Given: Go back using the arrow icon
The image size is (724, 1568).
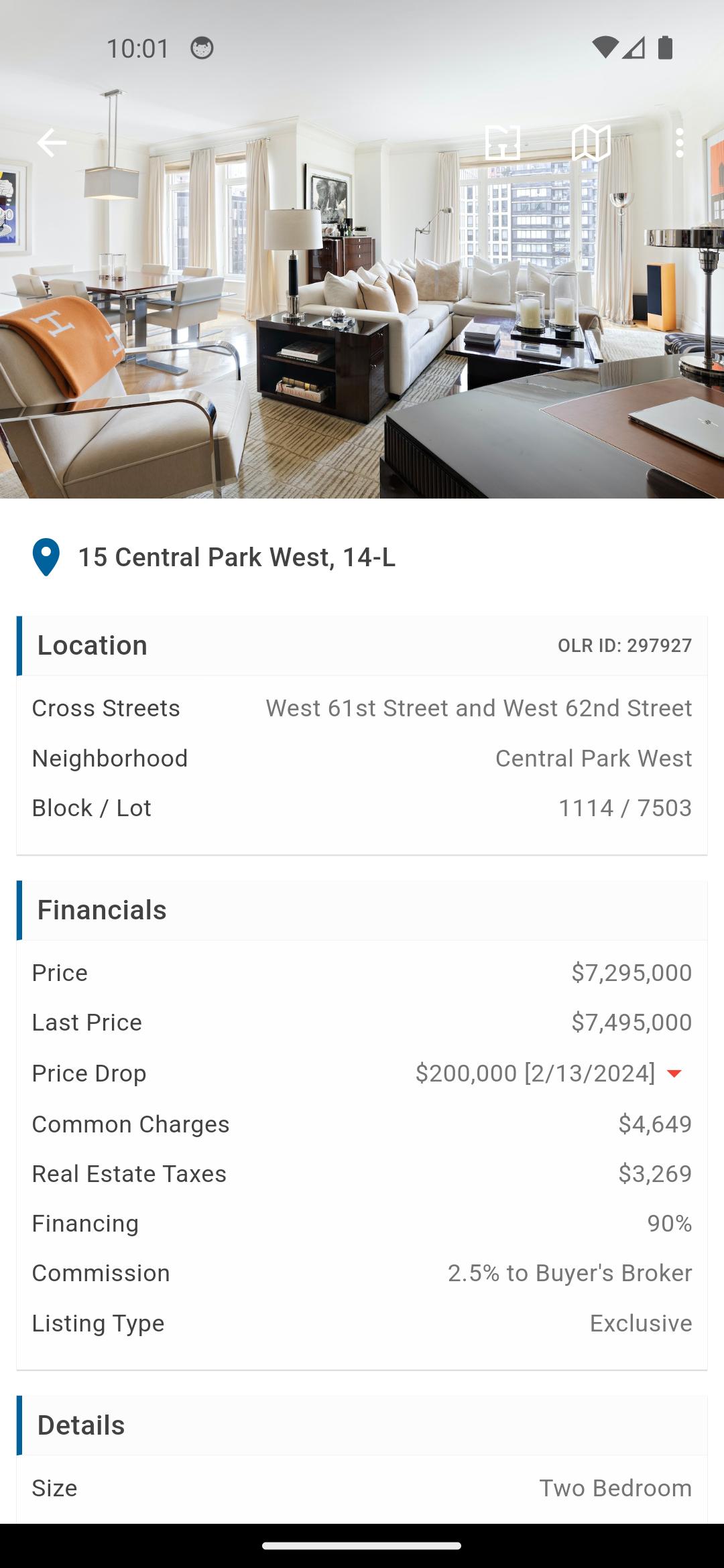Looking at the screenshot, I should click(x=52, y=143).
